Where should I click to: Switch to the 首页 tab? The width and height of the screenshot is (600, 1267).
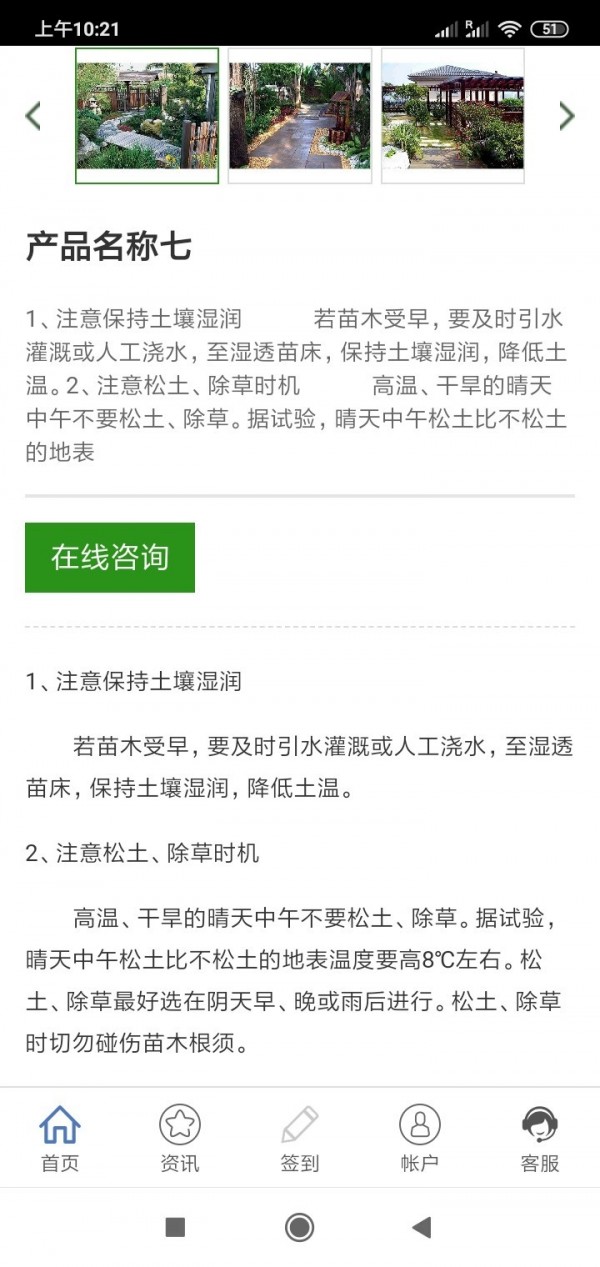(x=60, y=1138)
